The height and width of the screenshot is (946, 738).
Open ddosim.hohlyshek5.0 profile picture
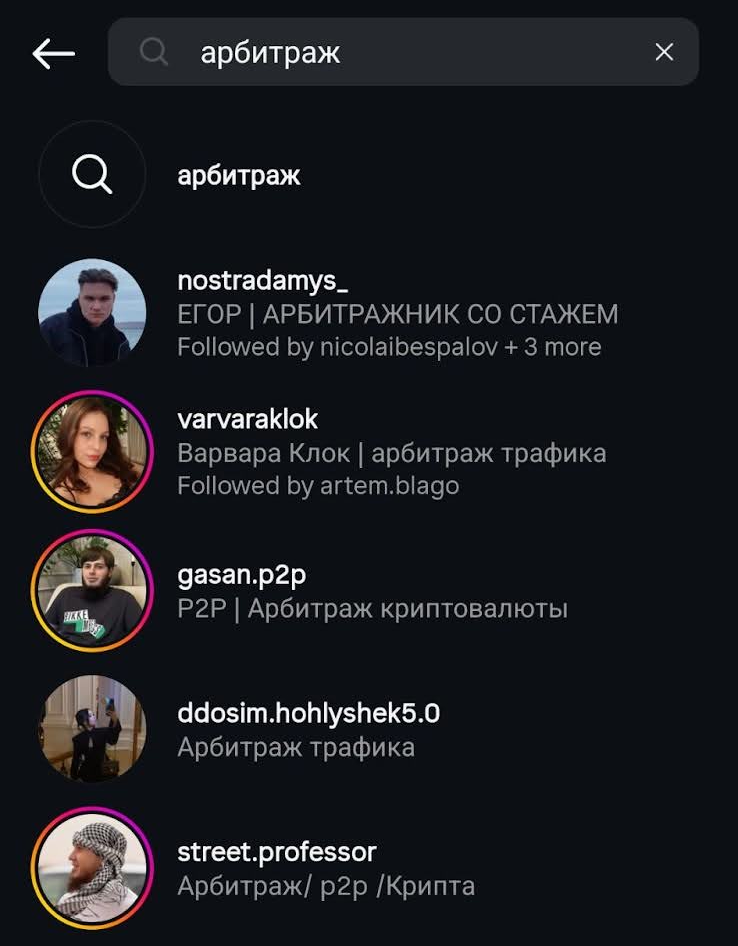92,729
